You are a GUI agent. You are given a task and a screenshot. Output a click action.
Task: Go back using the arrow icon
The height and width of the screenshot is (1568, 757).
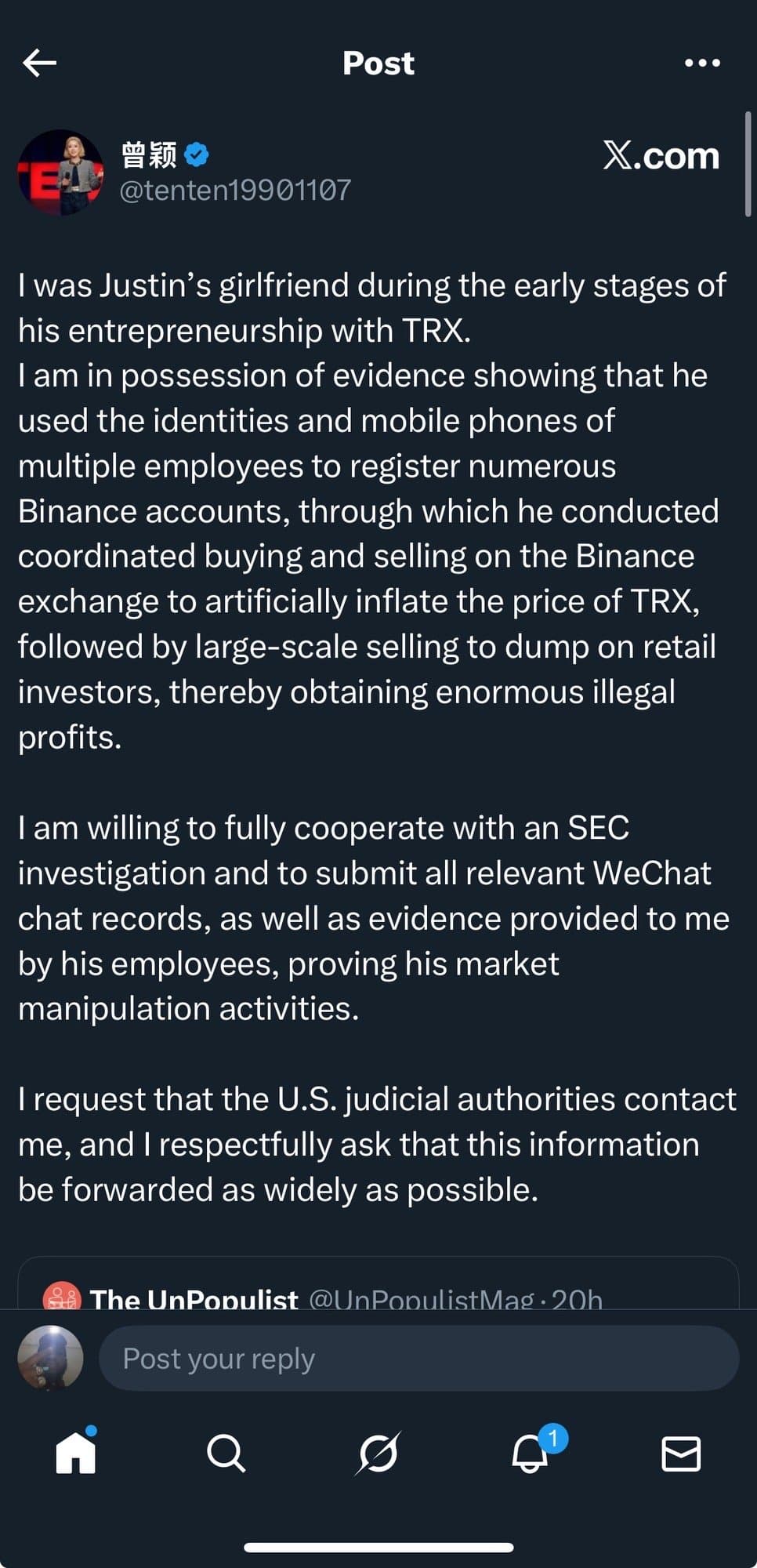40,63
